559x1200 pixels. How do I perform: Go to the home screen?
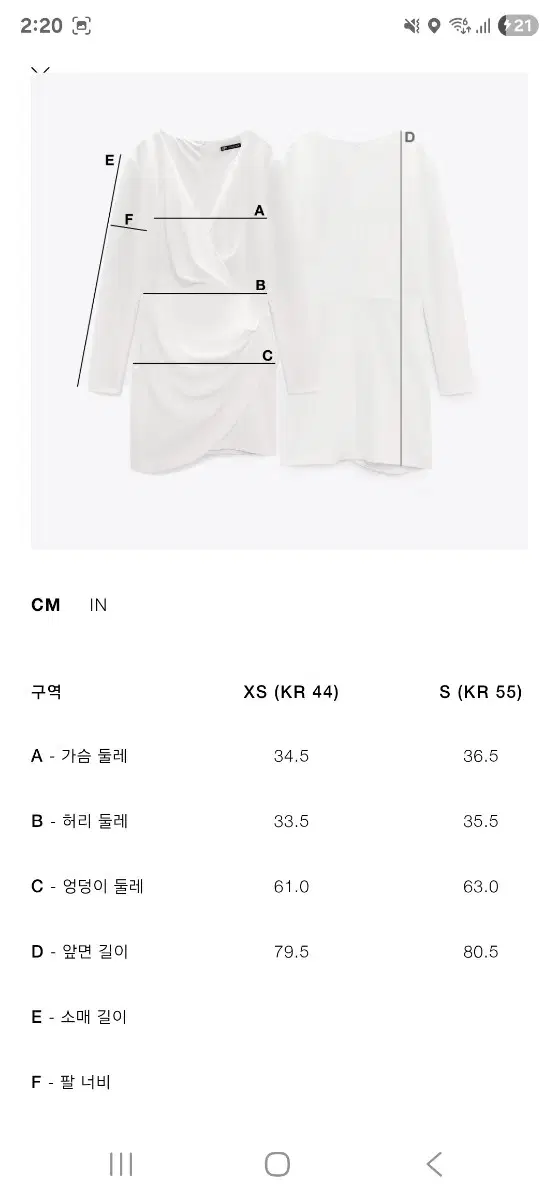point(277,1164)
